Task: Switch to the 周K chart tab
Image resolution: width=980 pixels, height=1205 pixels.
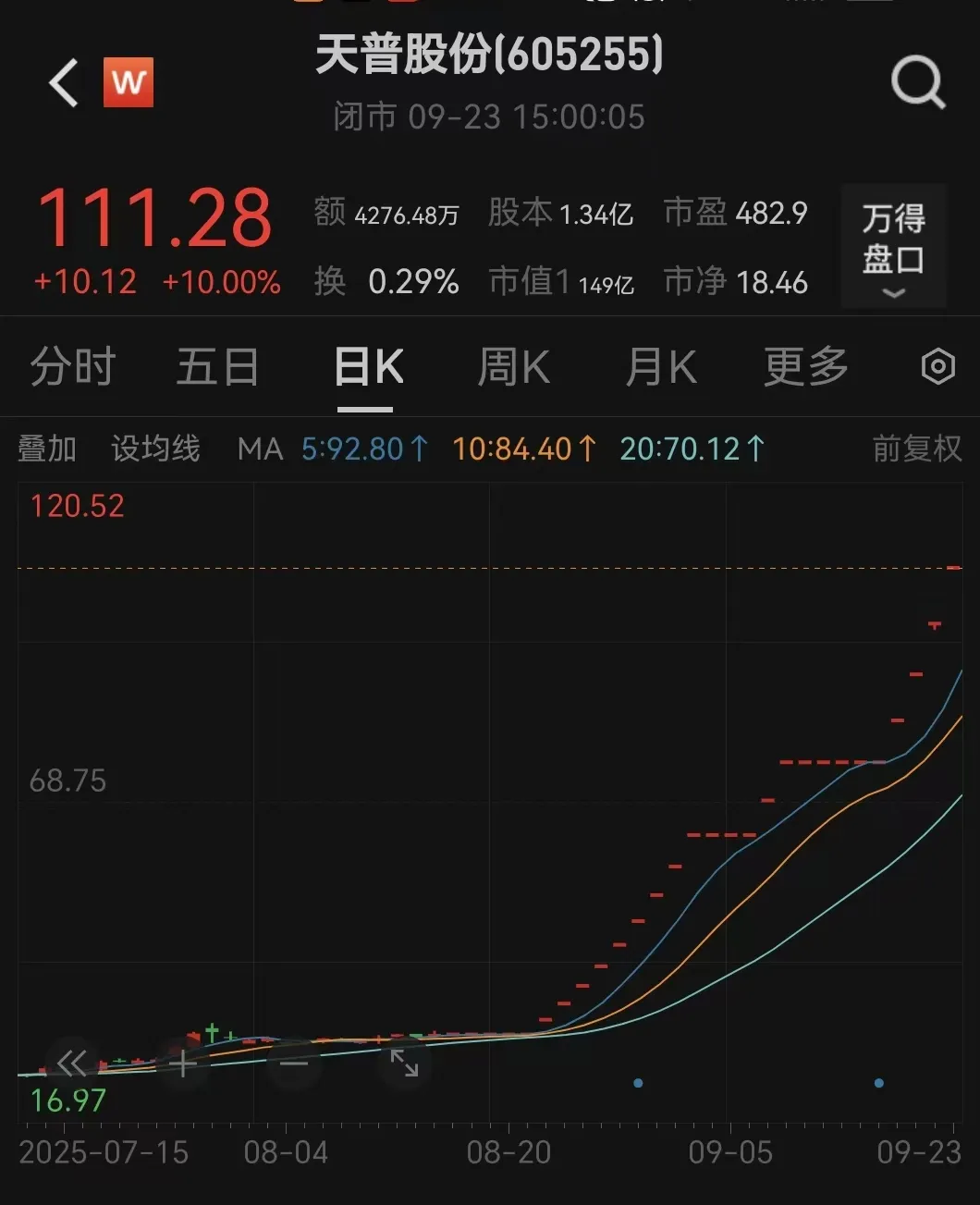Action: tap(513, 367)
